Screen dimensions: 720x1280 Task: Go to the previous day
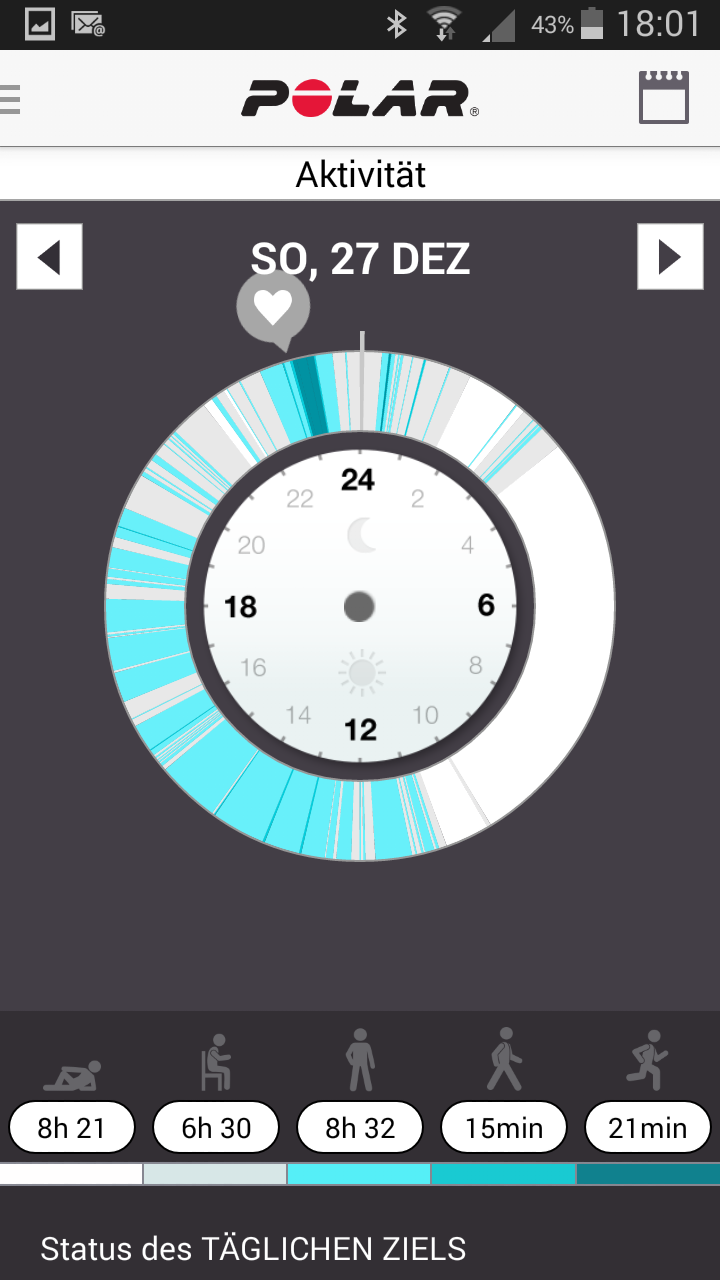tap(49, 257)
